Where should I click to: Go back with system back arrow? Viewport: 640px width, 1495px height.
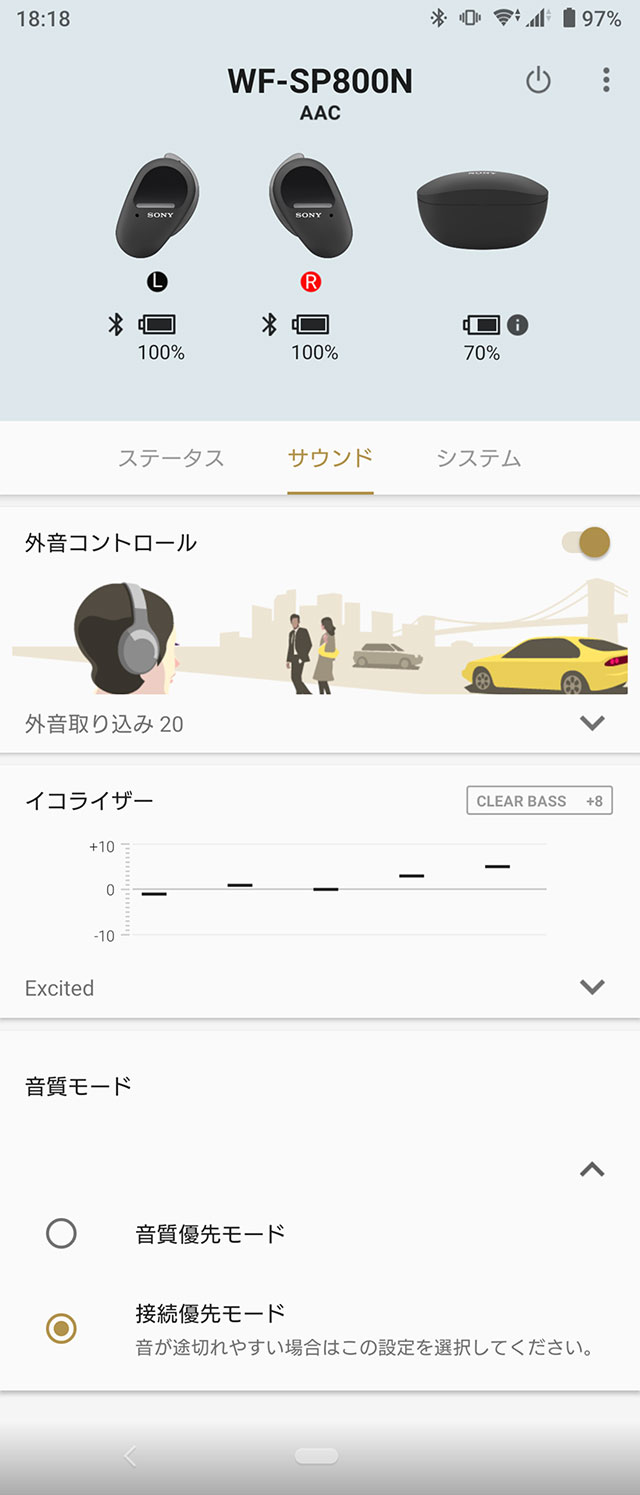(x=129, y=1457)
